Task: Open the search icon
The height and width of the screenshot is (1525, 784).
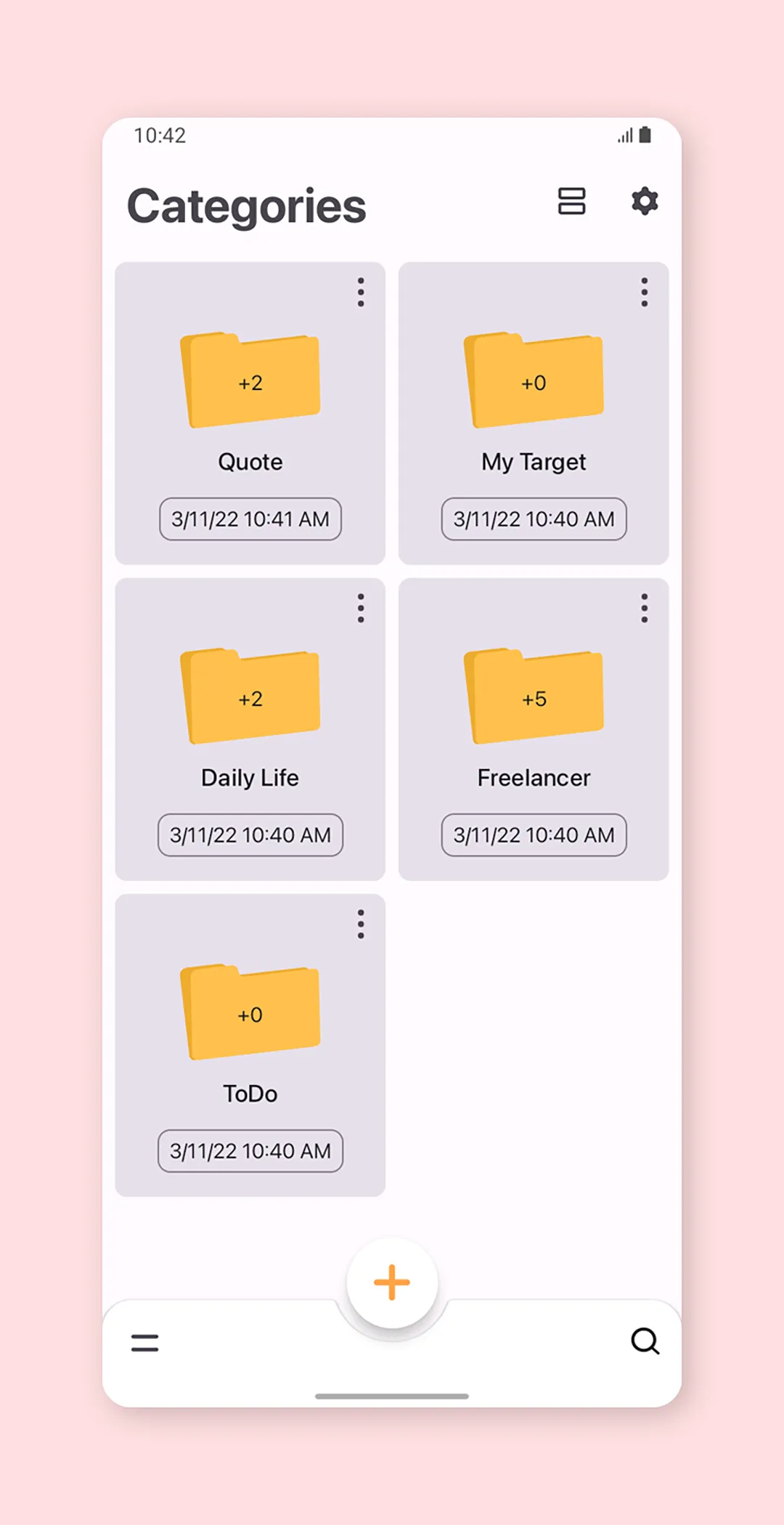Action: [645, 1342]
